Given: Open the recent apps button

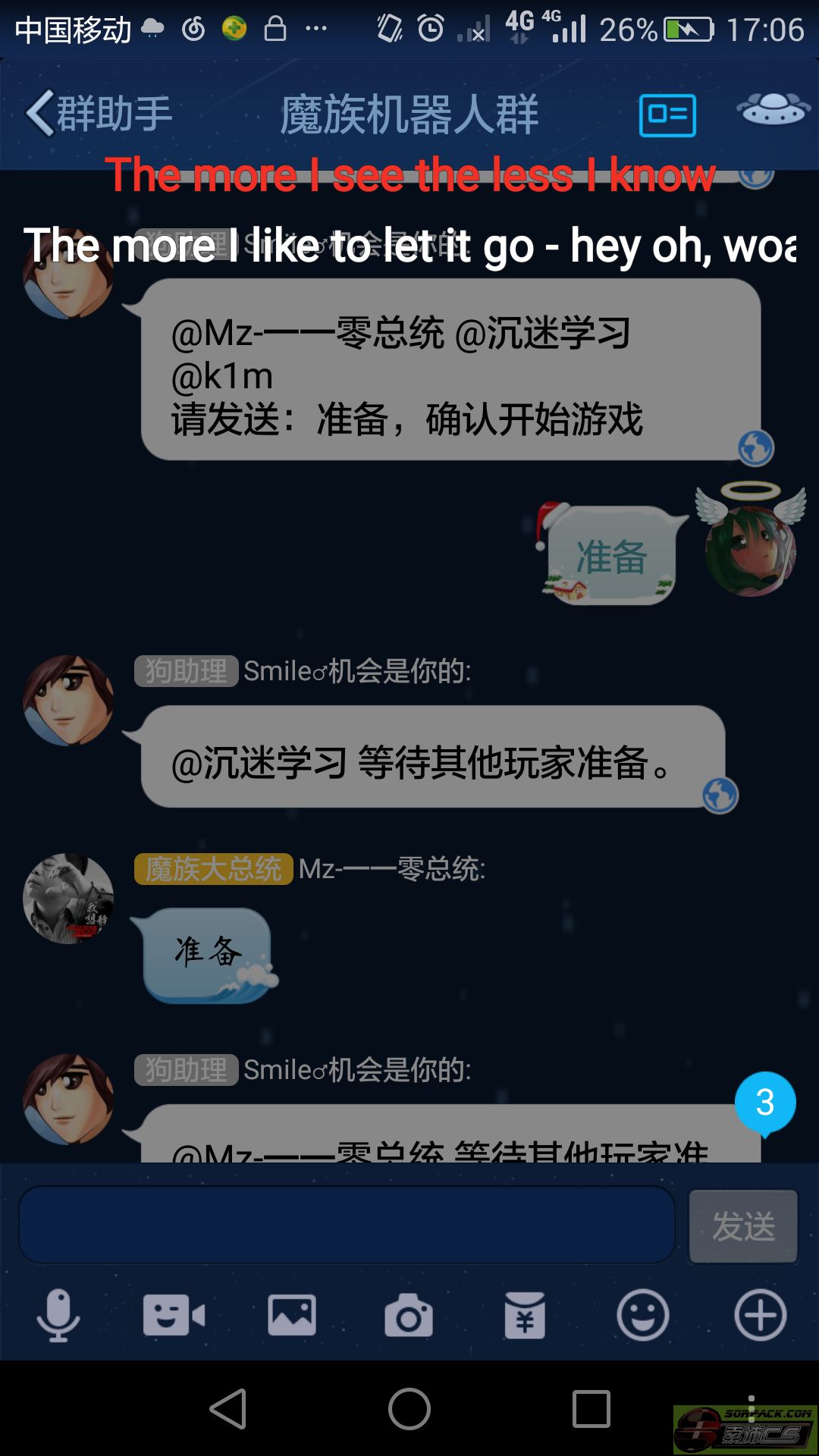Looking at the screenshot, I should [591, 1409].
